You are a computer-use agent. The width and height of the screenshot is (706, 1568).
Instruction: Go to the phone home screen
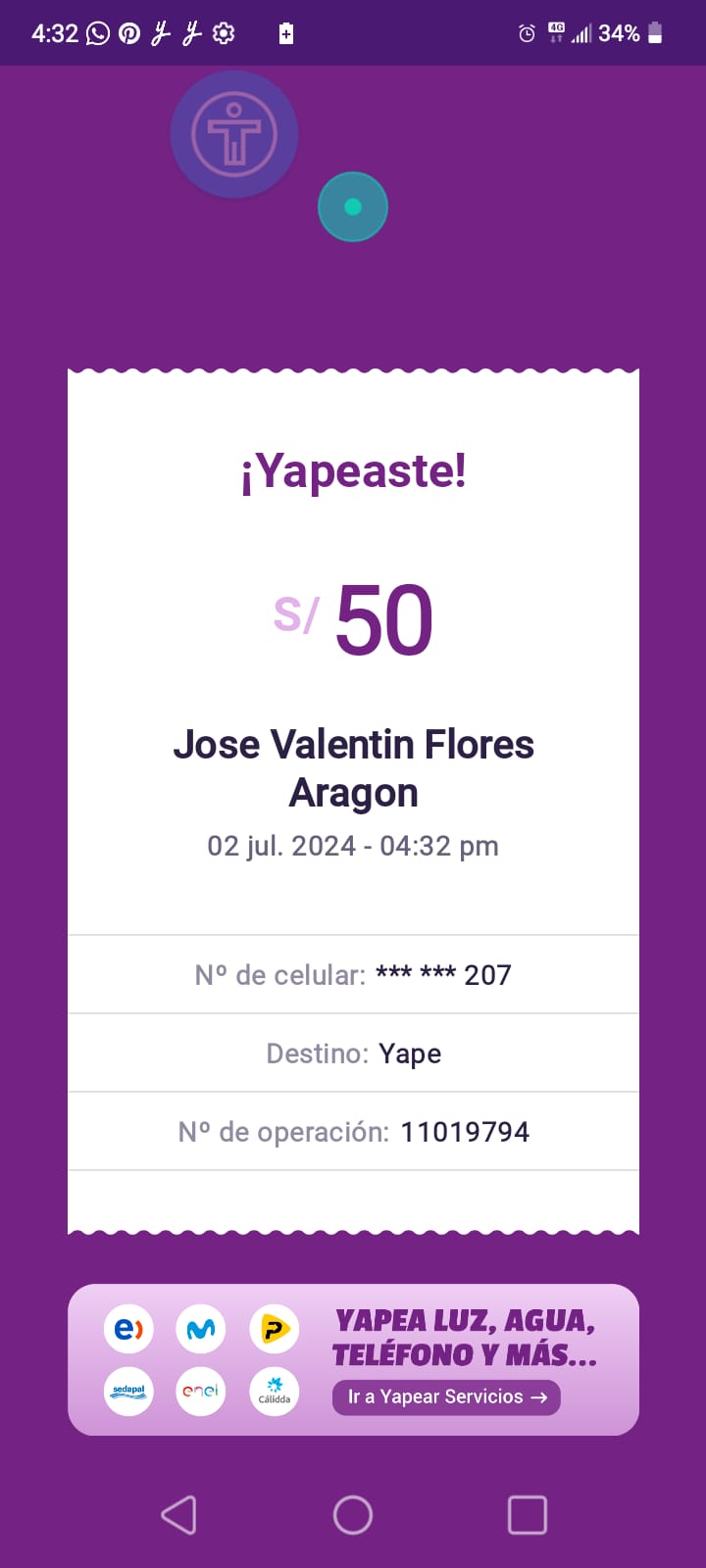point(353,1515)
